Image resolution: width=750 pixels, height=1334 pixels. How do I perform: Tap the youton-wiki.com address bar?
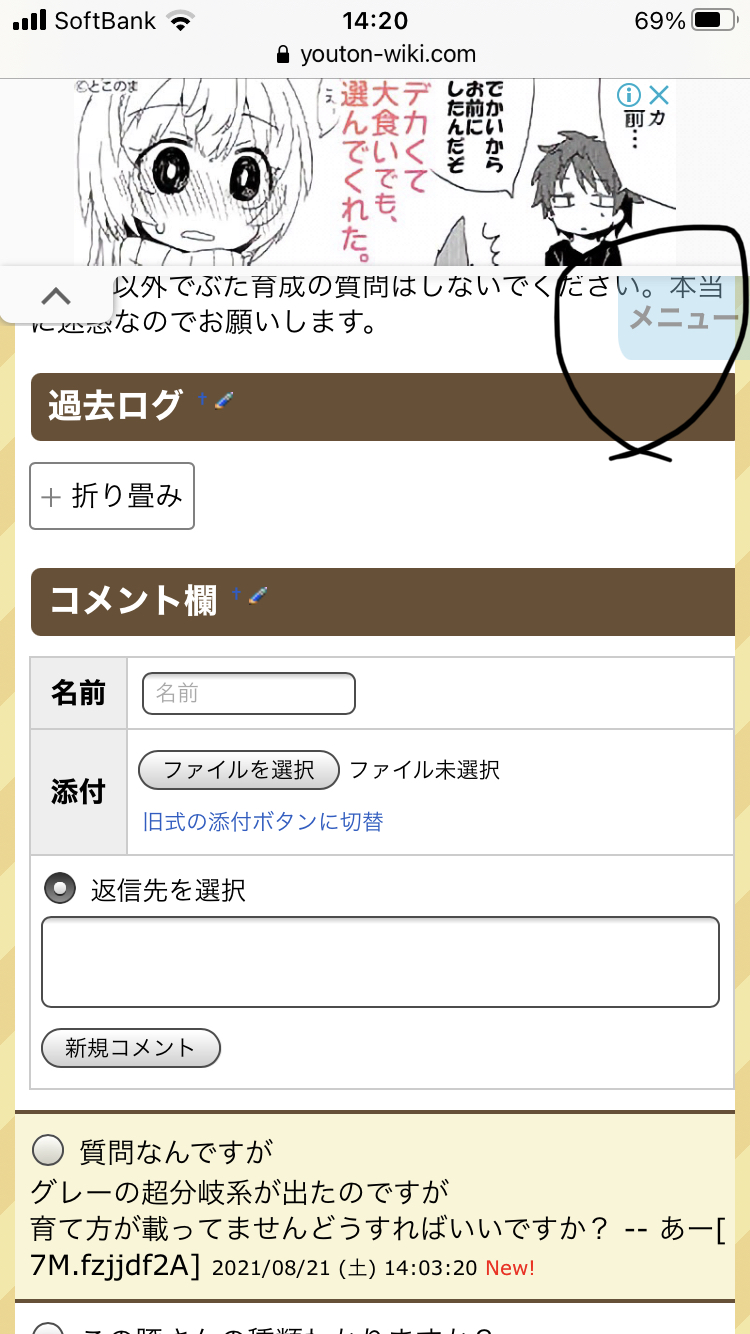point(375,54)
